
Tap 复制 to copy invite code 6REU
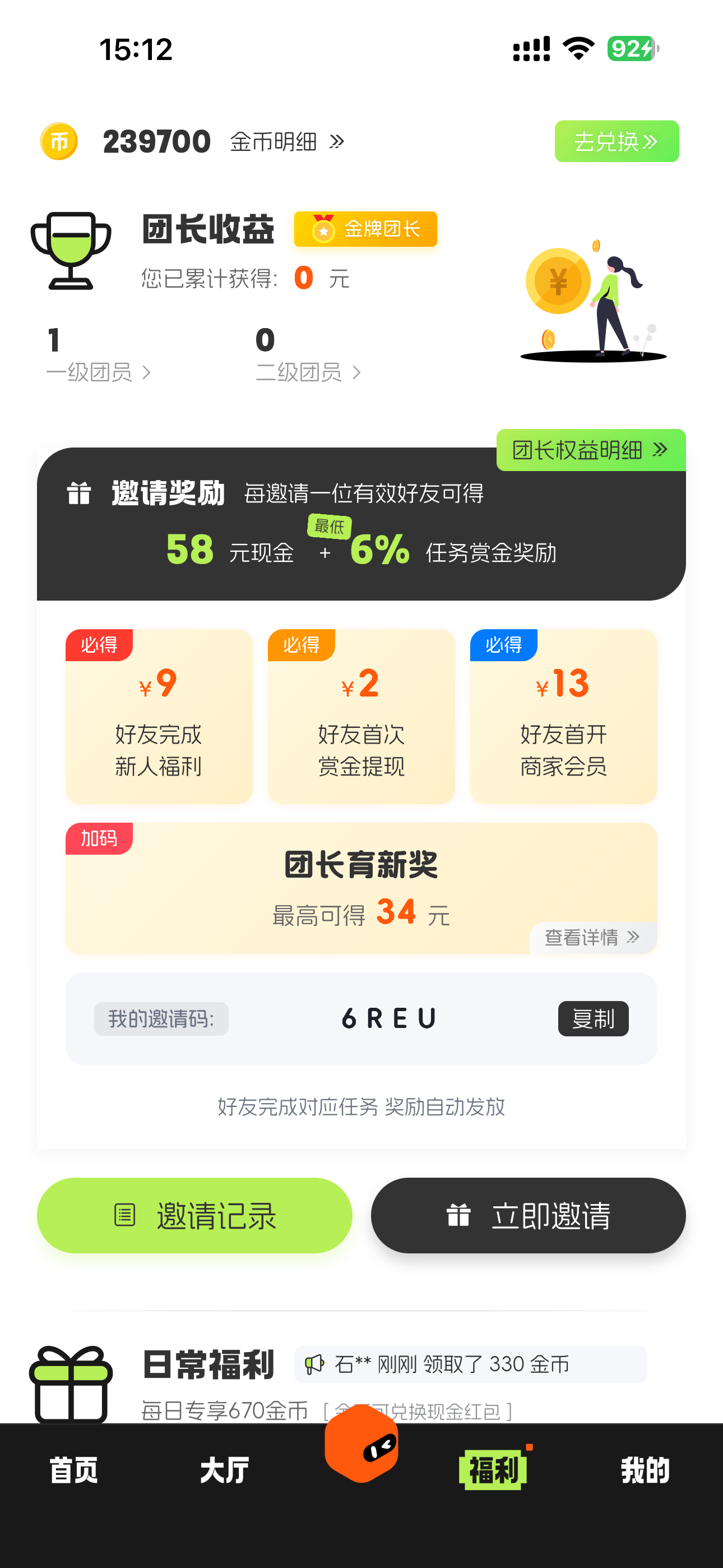pyautogui.click(x=594, y=1018)
